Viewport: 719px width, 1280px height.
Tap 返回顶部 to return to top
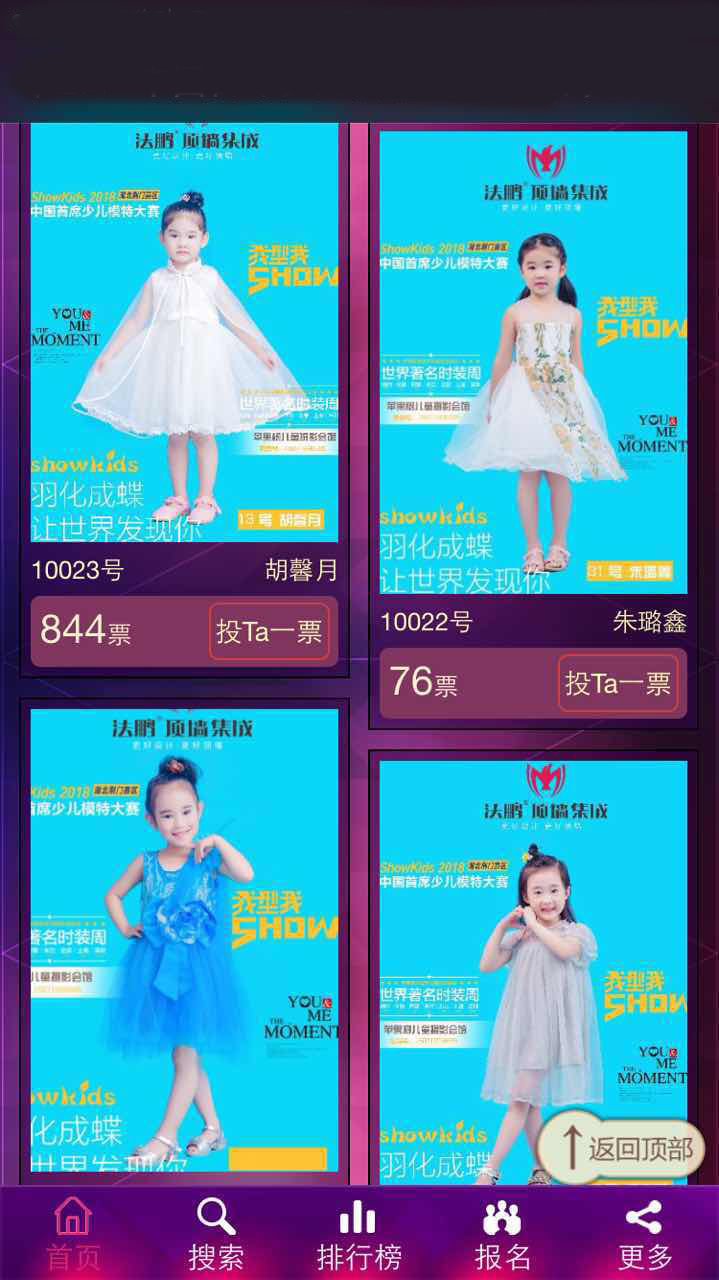pyautogui.click(x=622, y=1147)
